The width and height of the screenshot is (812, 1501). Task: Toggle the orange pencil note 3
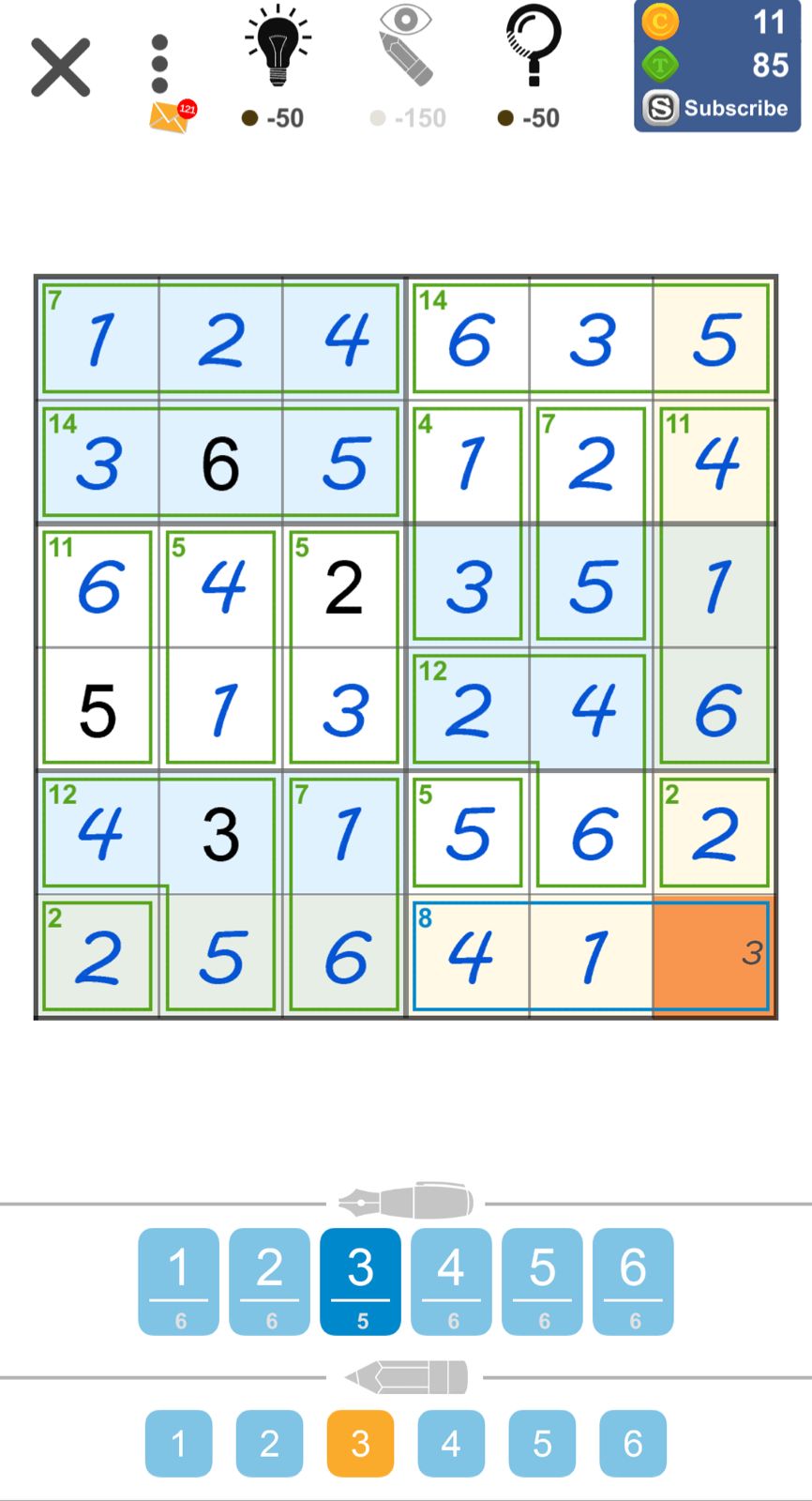pyautogui.click(x=361, y=1443)
